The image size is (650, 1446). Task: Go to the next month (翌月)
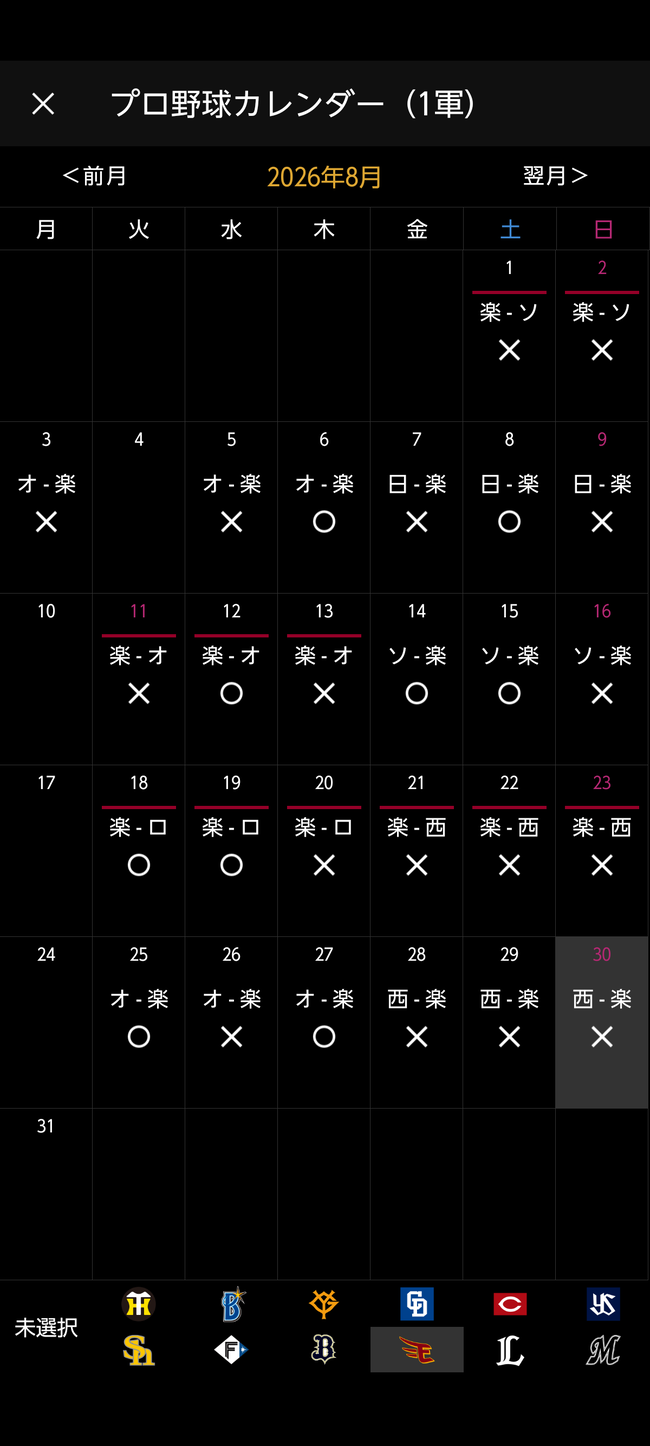[555, 176]
